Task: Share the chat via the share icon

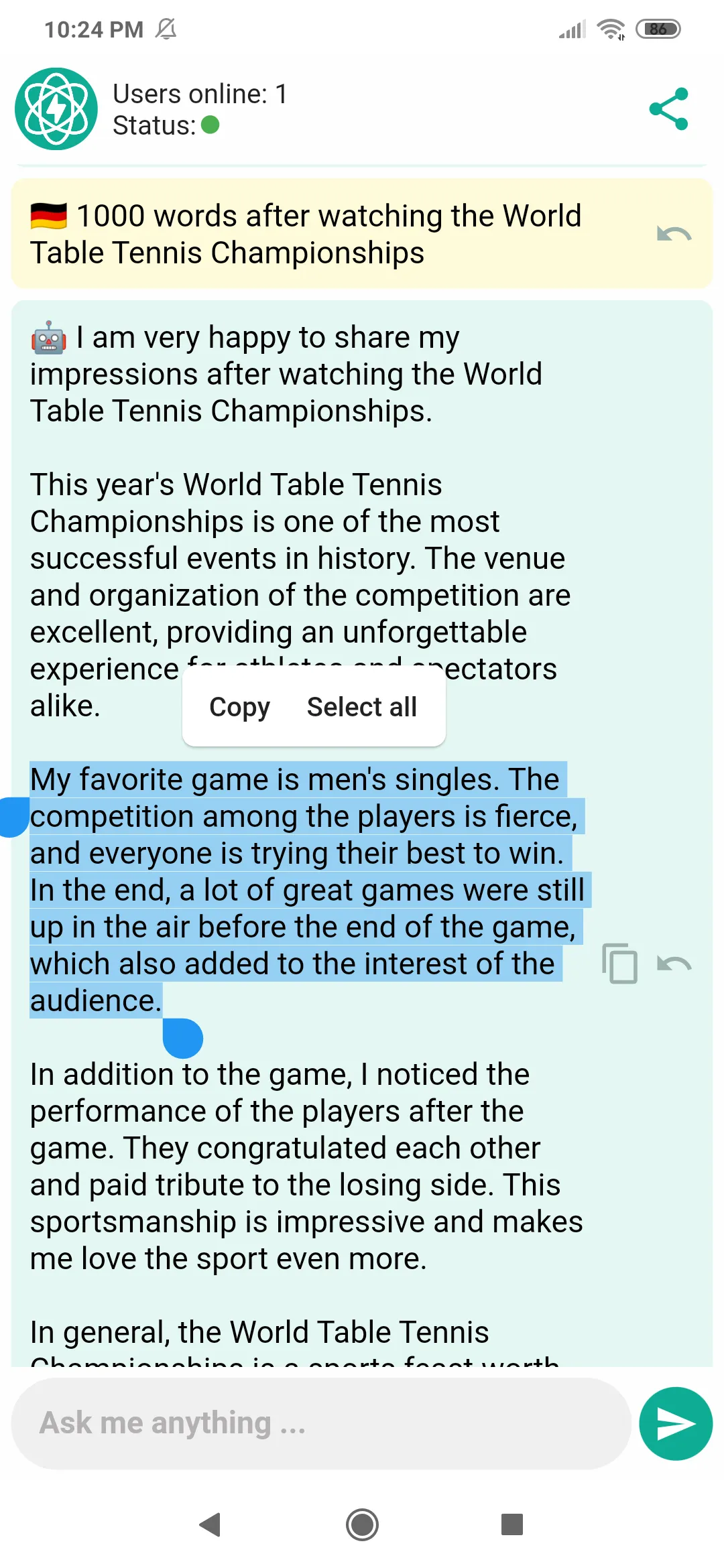Action: (x=668, y=109)
